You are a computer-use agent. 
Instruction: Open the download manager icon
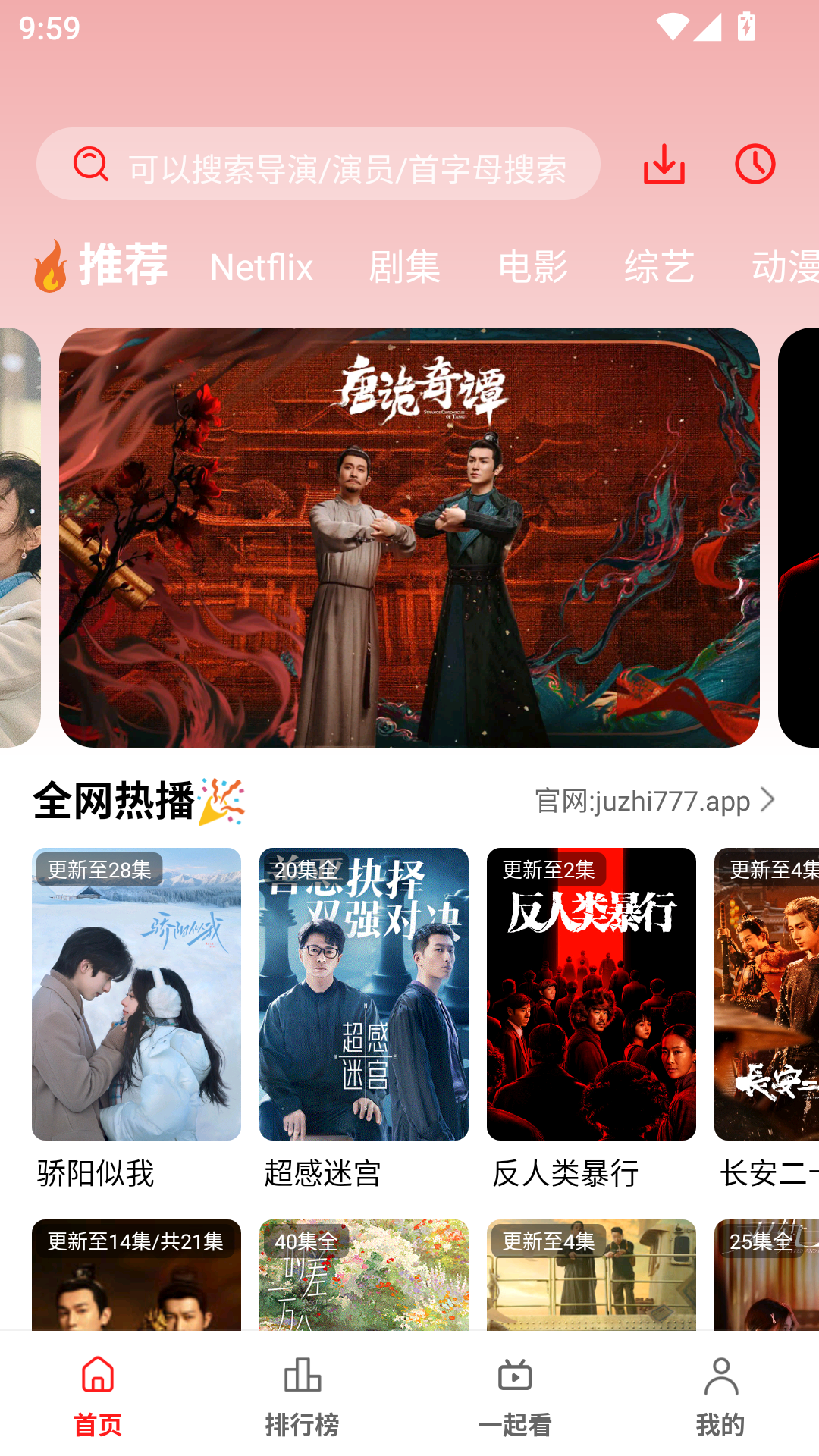pos(664,163)
